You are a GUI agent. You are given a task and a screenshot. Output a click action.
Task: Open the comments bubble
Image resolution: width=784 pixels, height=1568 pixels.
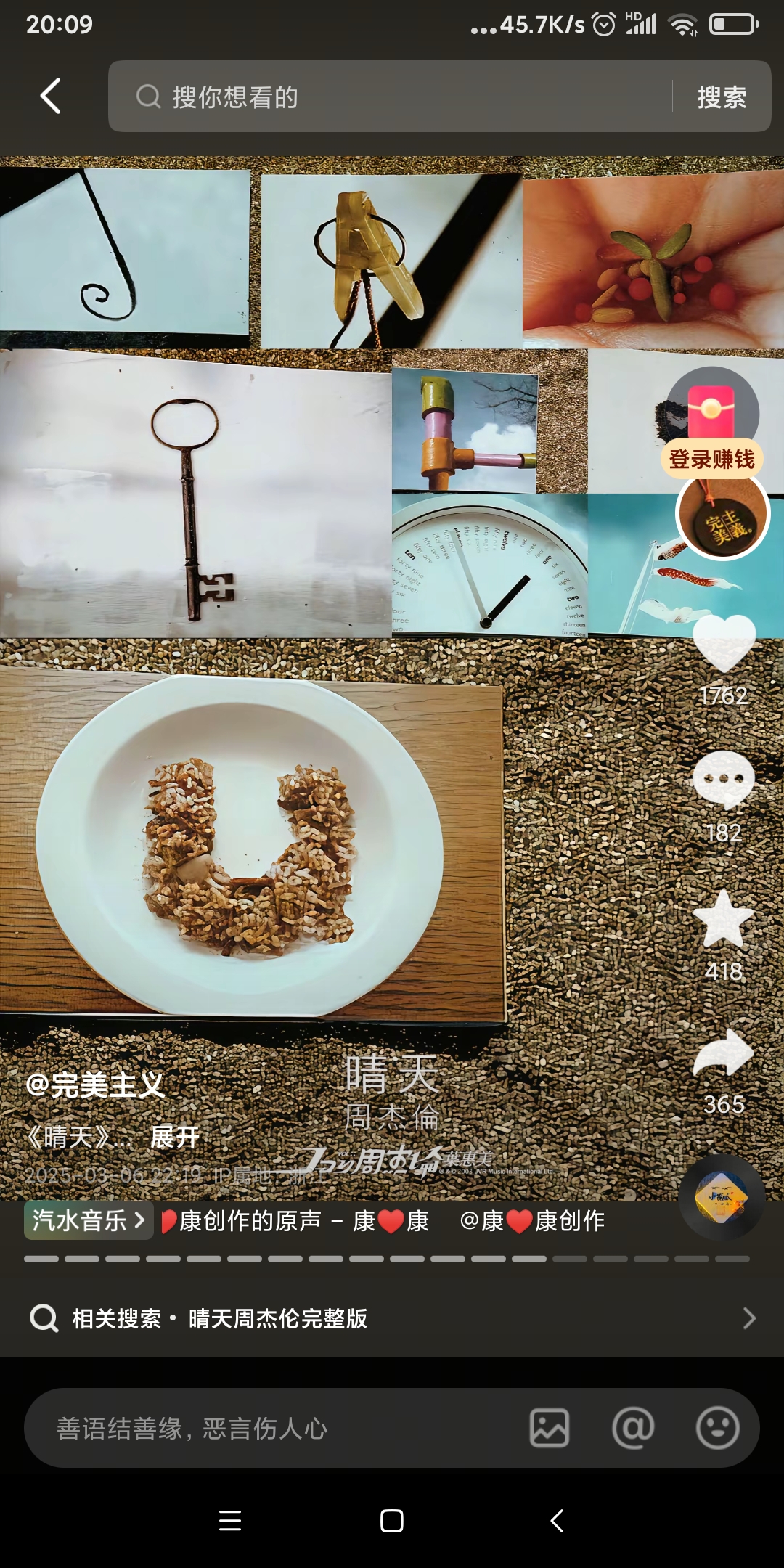point(724,780)
